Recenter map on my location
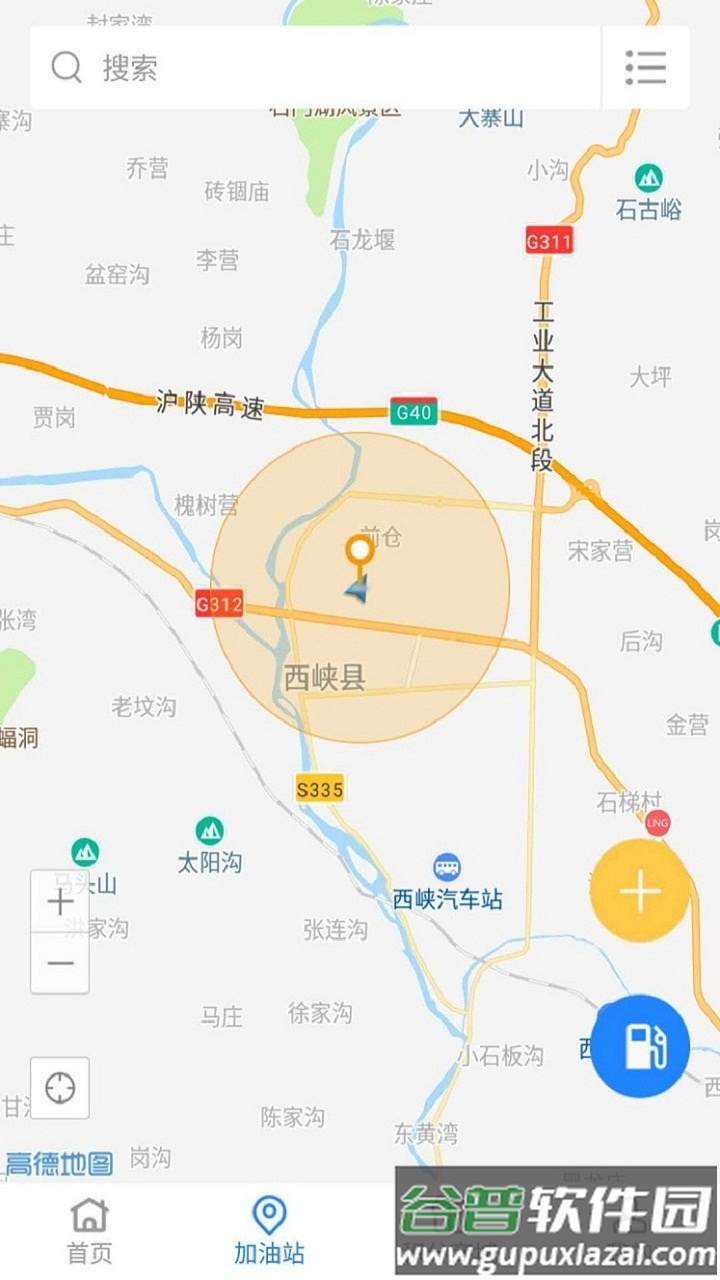This screenshot has width=720, height=1280. tap(60, 1087)
